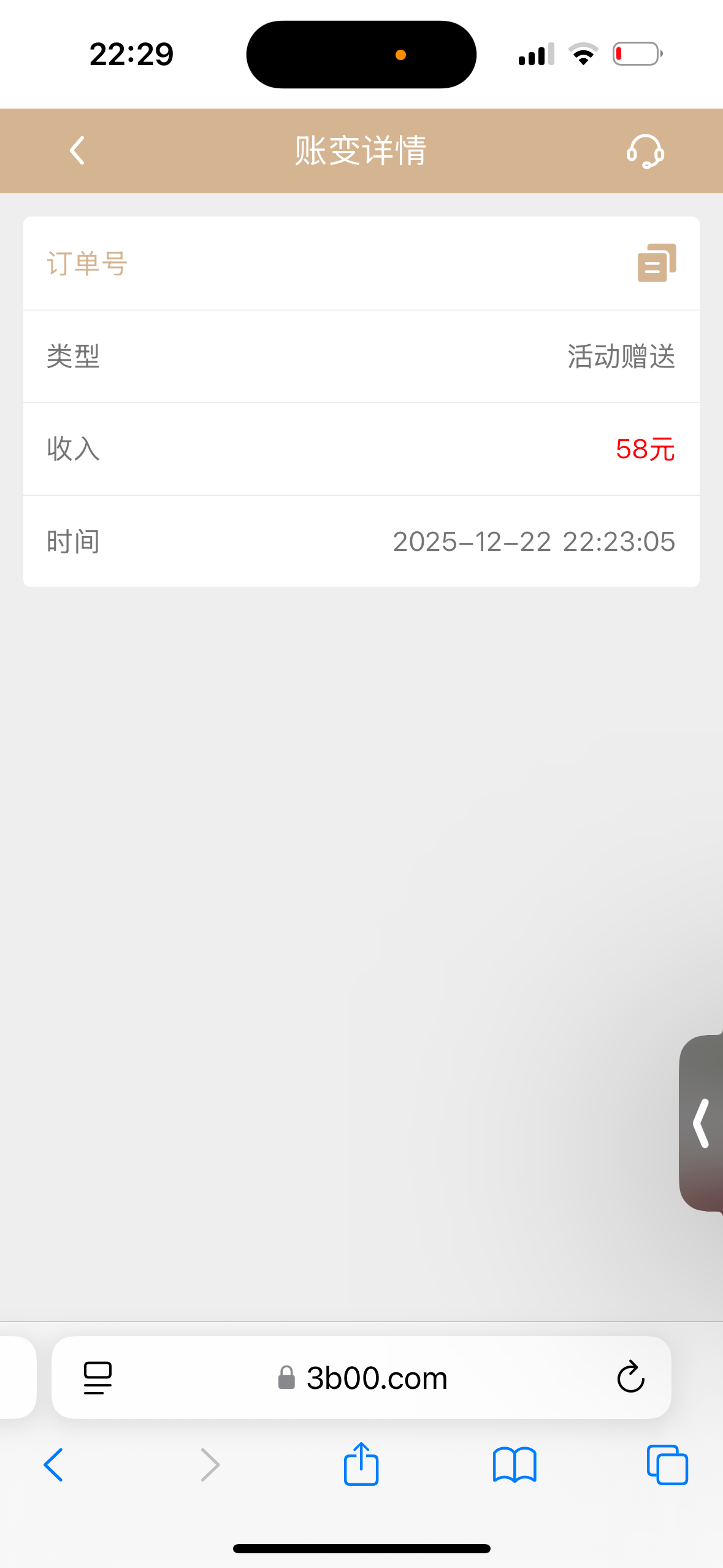This screenshot has width=723, height=1568.
Task: Share this page from Safari
Action: click(x=361, y=1465)
